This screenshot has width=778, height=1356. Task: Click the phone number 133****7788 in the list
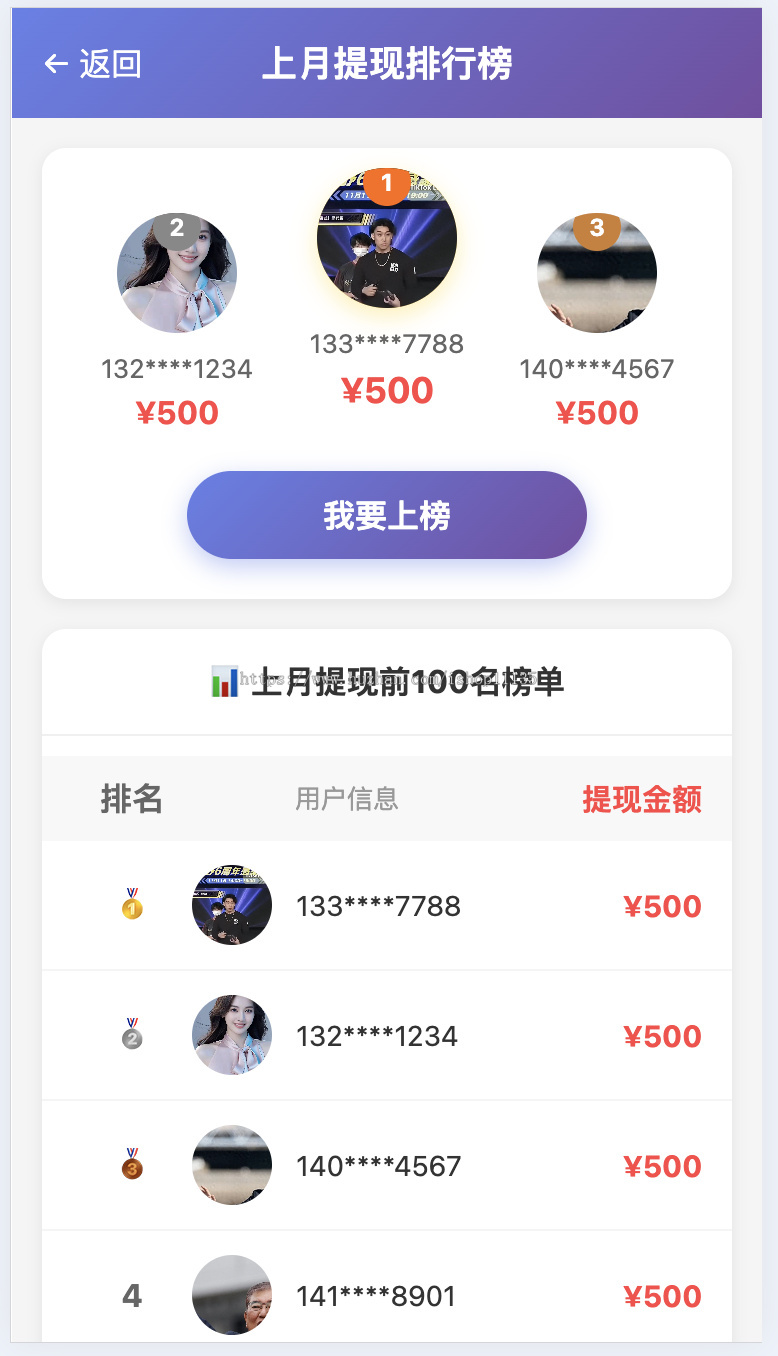point(378,906)
